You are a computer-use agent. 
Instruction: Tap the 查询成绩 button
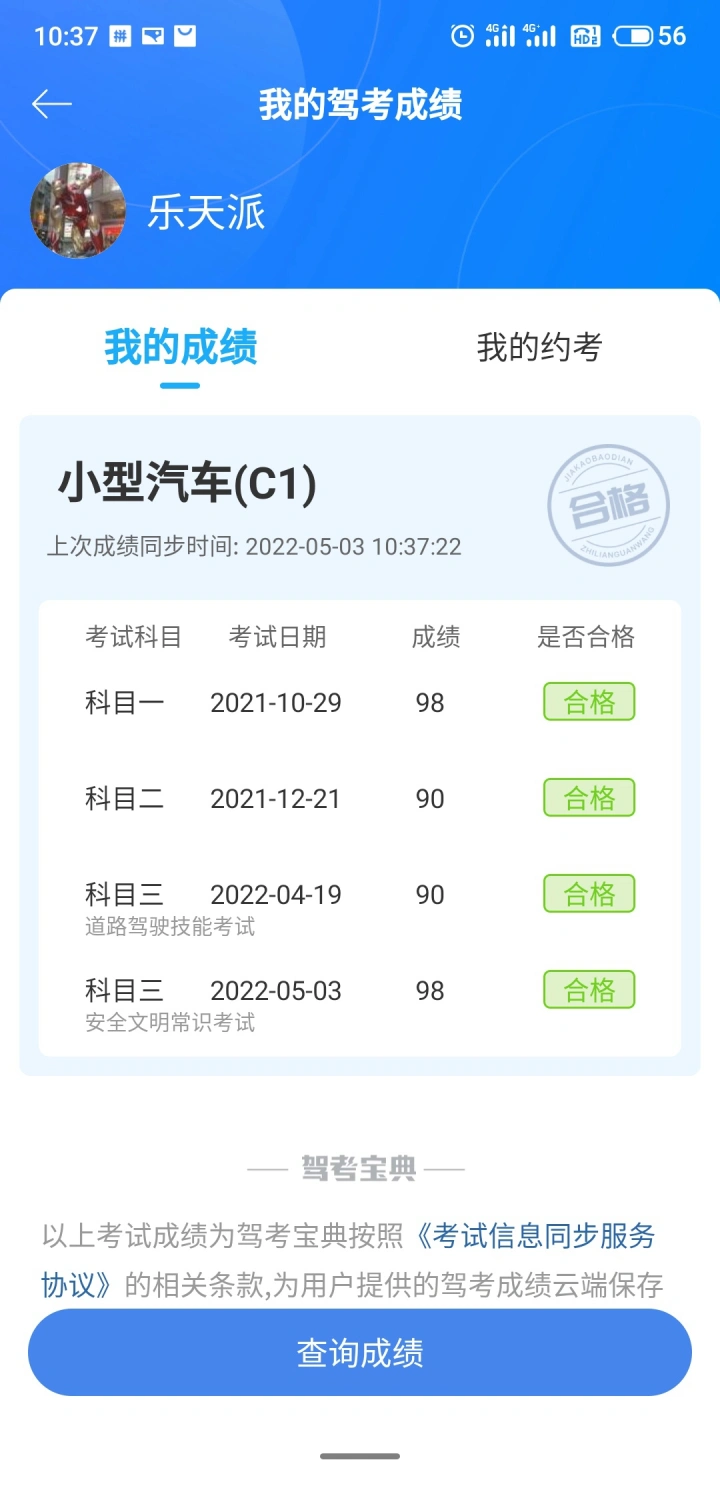click(360, 1352)
